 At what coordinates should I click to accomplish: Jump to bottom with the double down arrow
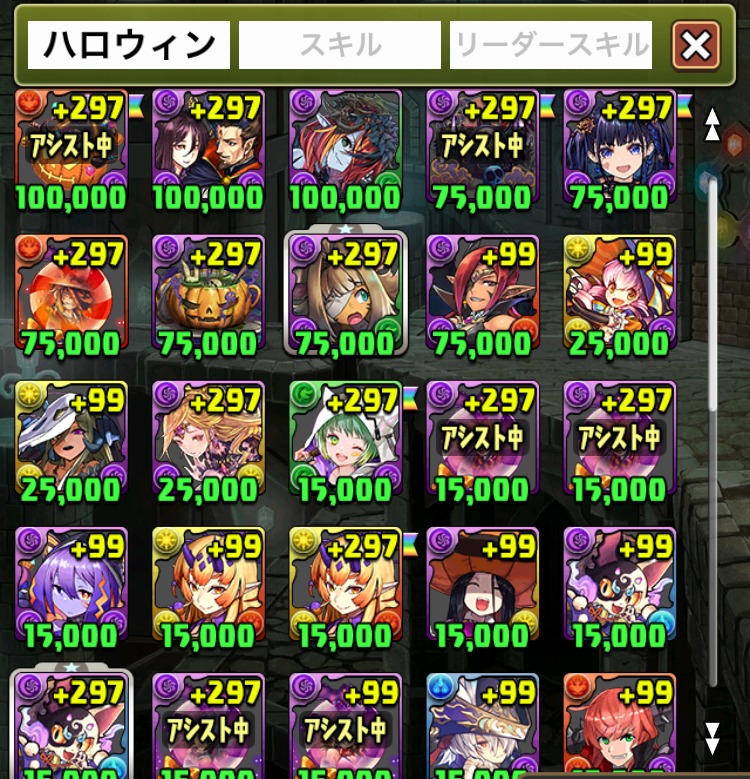(x=712, y=738)
